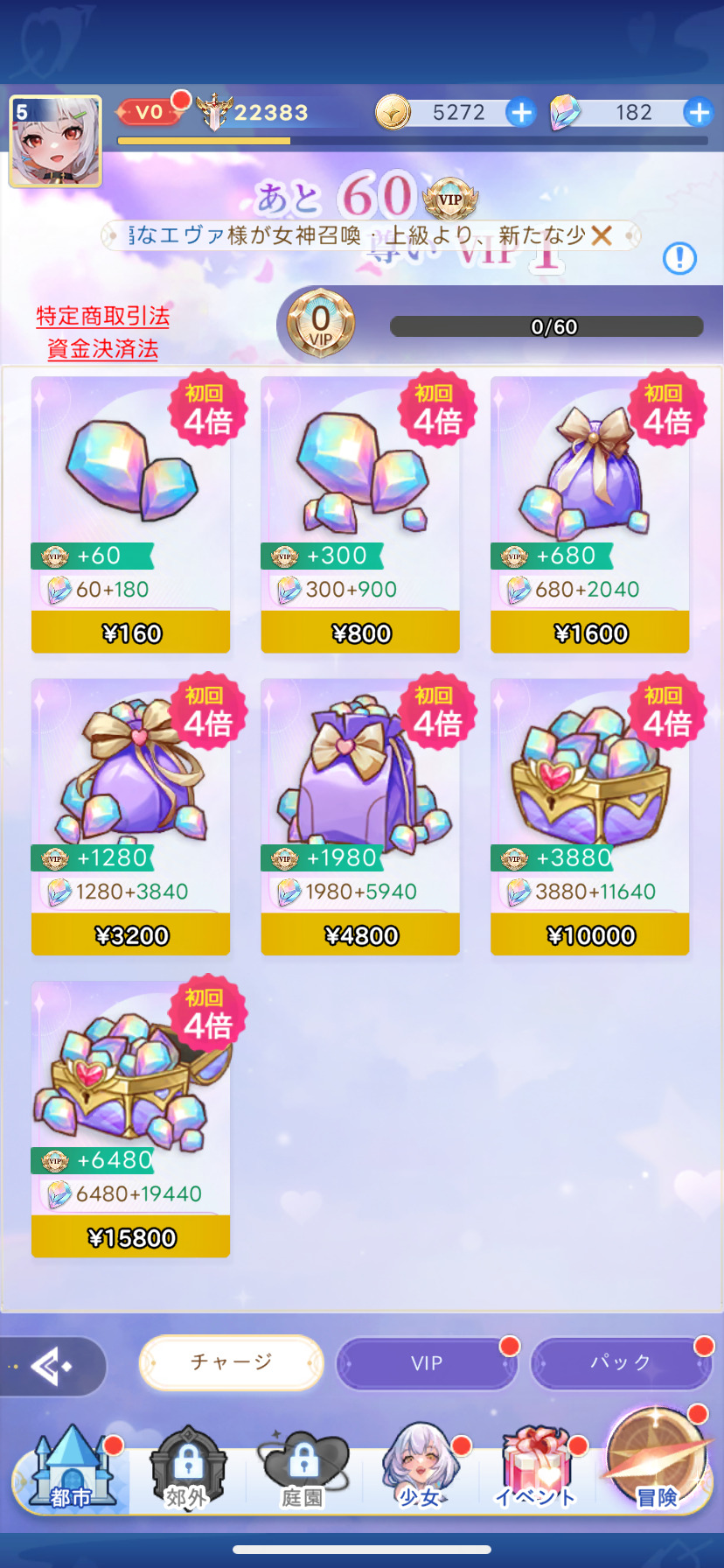This screenshot has width=724, height=1568.
Task: Open the イベント gift section
Action: pyautogui.click(x=536, y=1468)
